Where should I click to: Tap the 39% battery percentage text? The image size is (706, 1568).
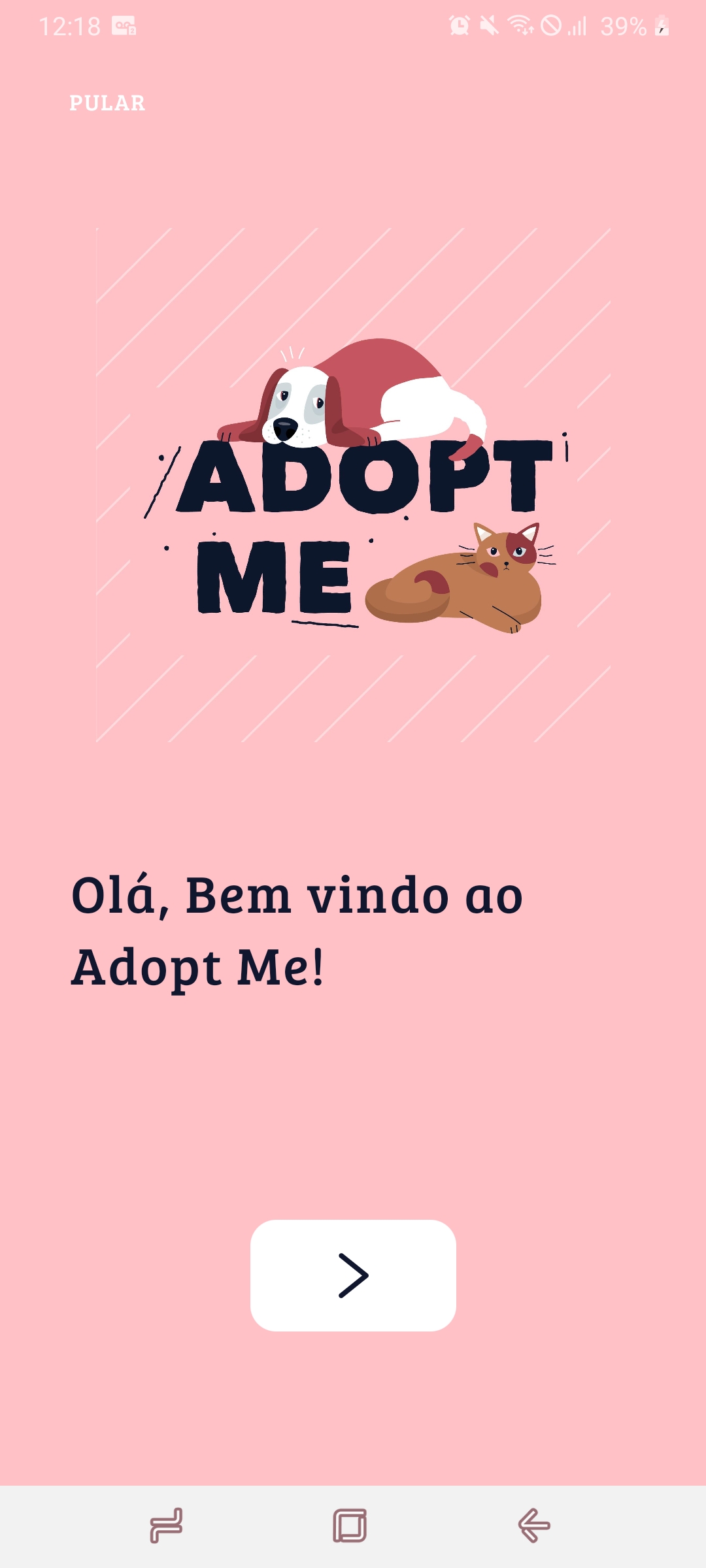point(622,25)
